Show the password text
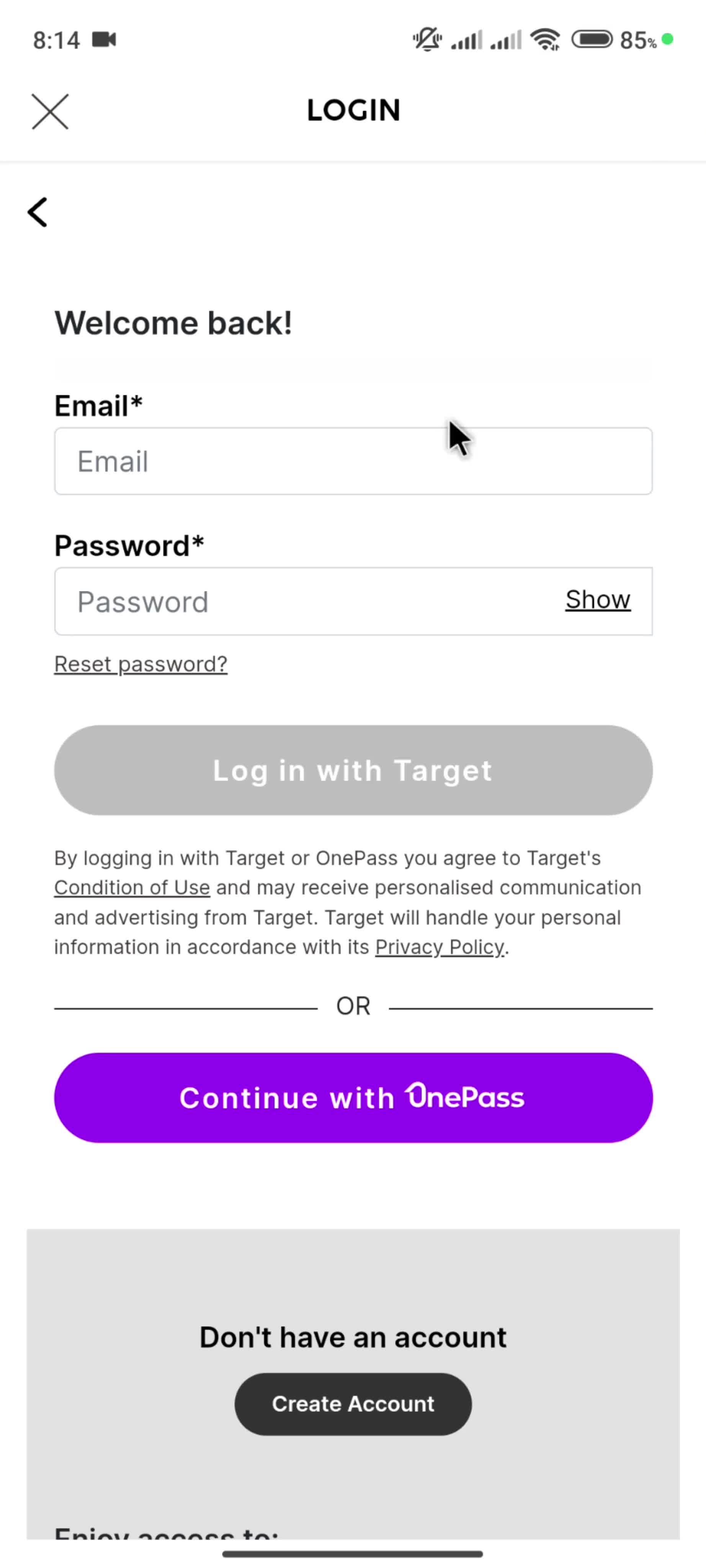Screen dimensions: 706x1568 point(597,600)
